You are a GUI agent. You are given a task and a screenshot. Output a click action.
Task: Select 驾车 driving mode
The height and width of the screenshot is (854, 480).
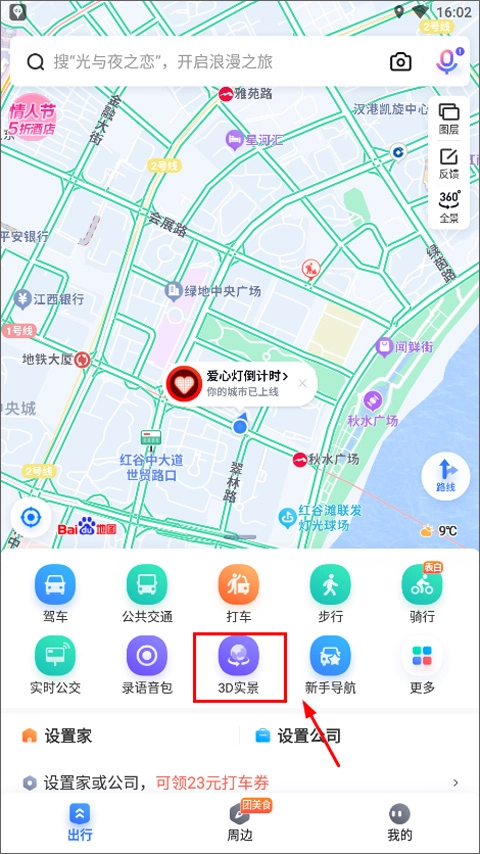[x=55, y=594]
